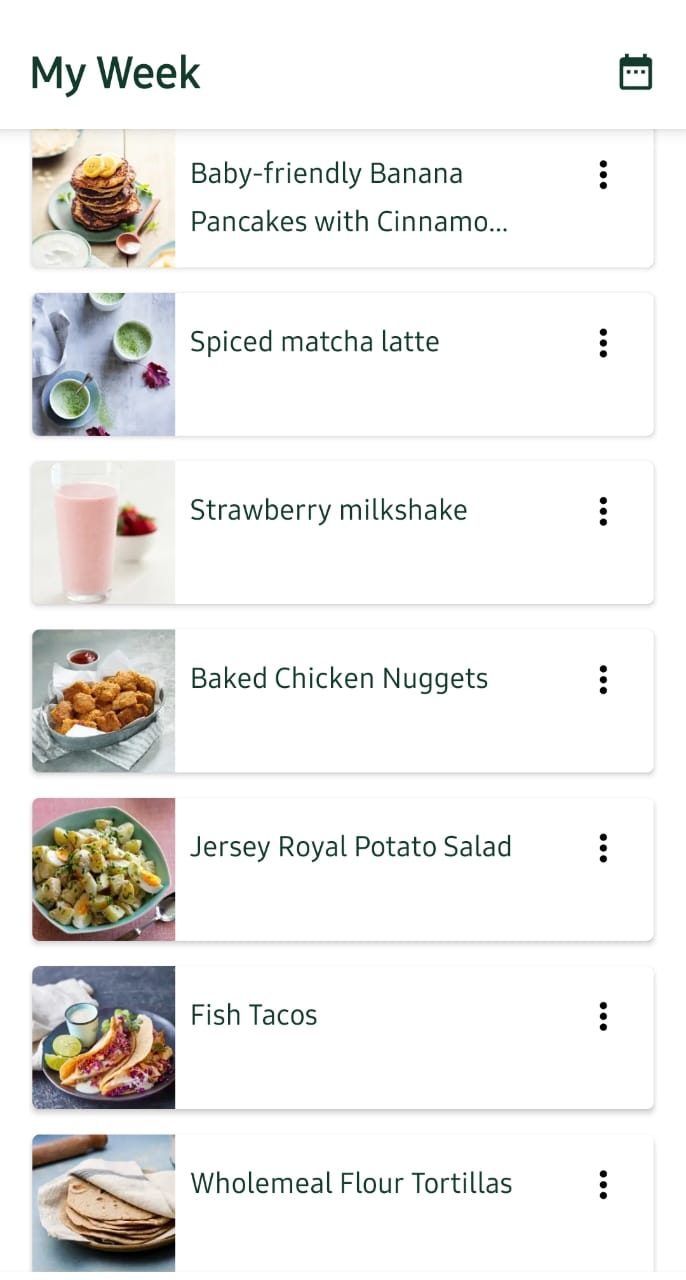Screen dimensions: 686x1280
Task: Open the Baby-friendly Banana Pancakes recipe
Action: pyautogui.click(x=349, y=198)
